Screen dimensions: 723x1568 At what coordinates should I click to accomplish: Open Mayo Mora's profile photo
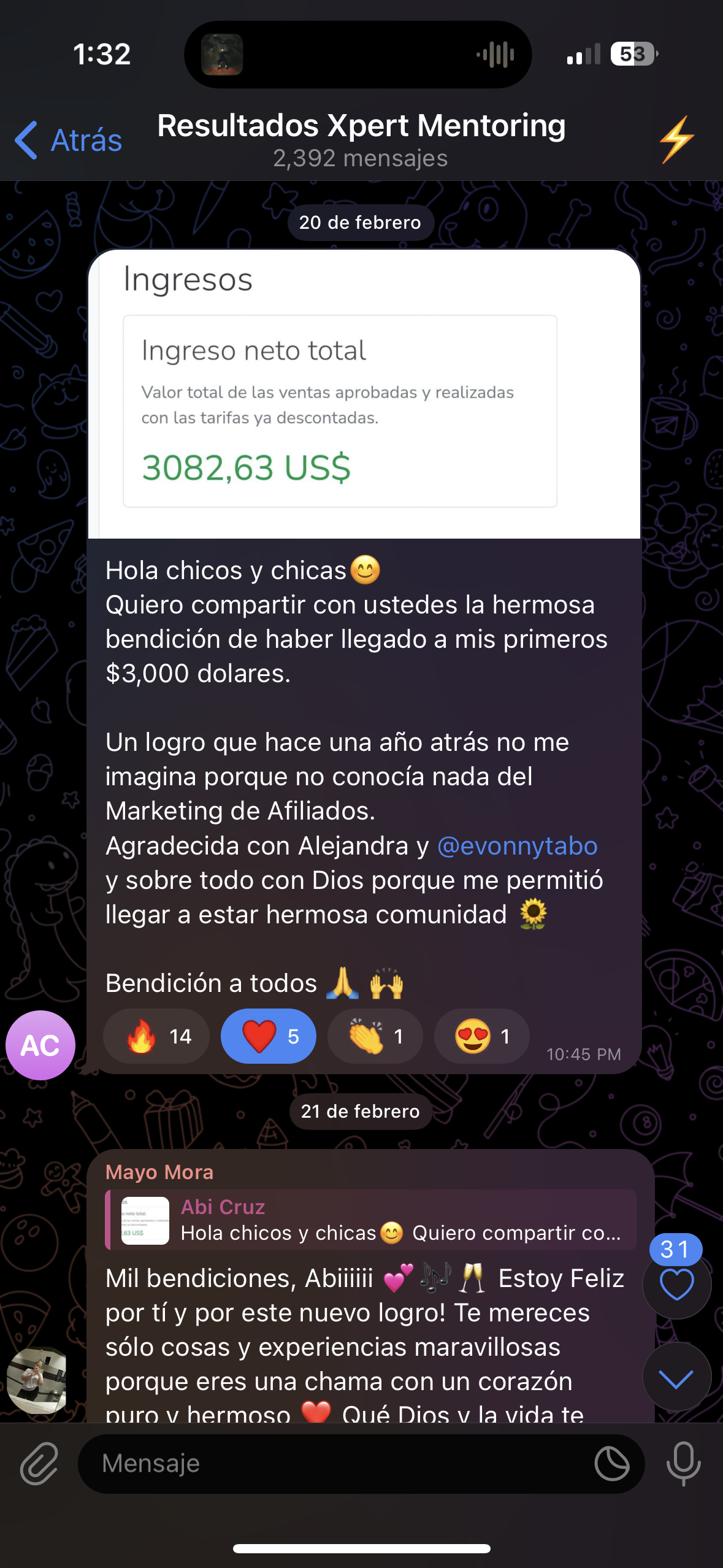pyautogui.click(x=37, y=1381)
